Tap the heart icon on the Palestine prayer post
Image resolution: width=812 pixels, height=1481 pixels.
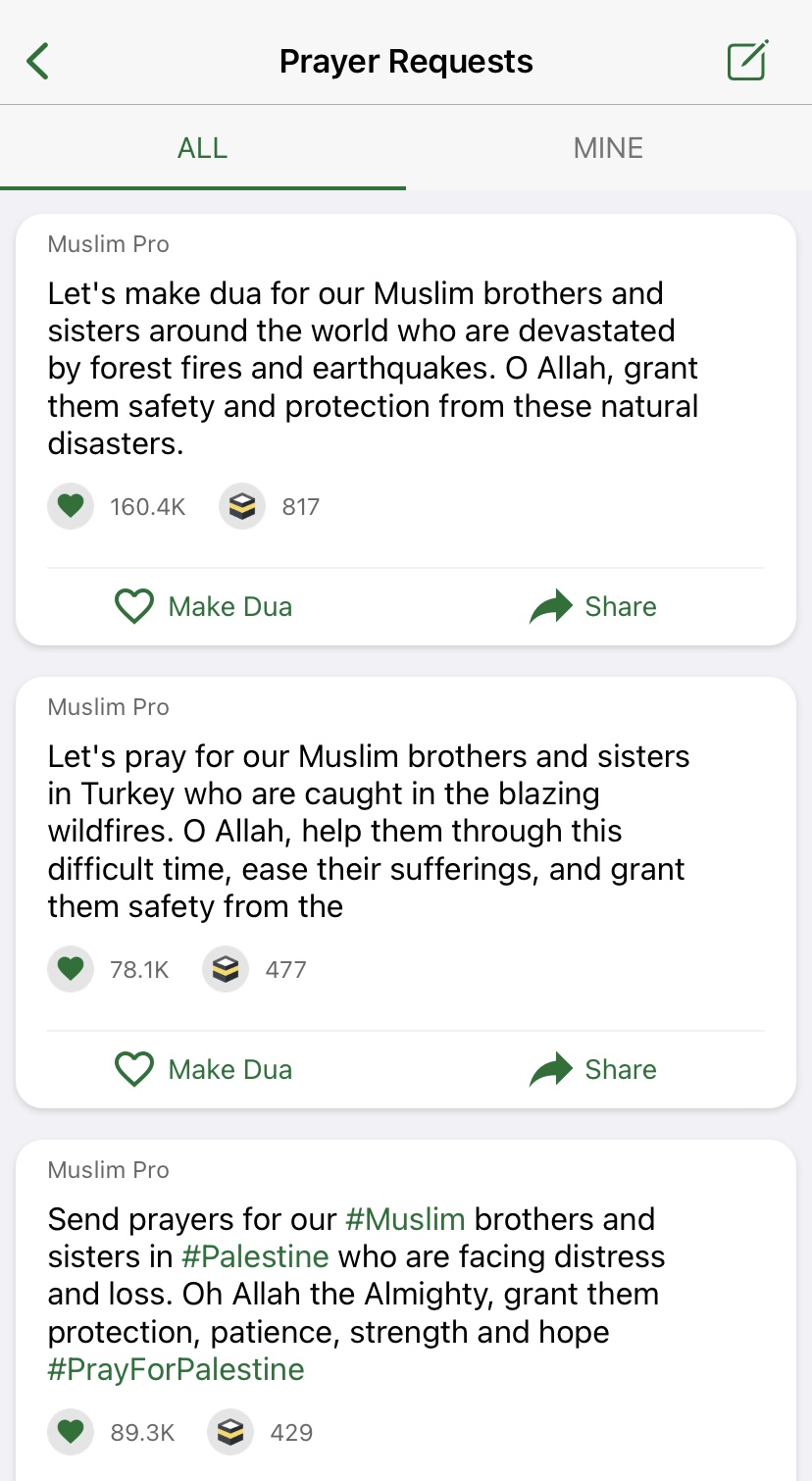click(x=70, y=1432)
